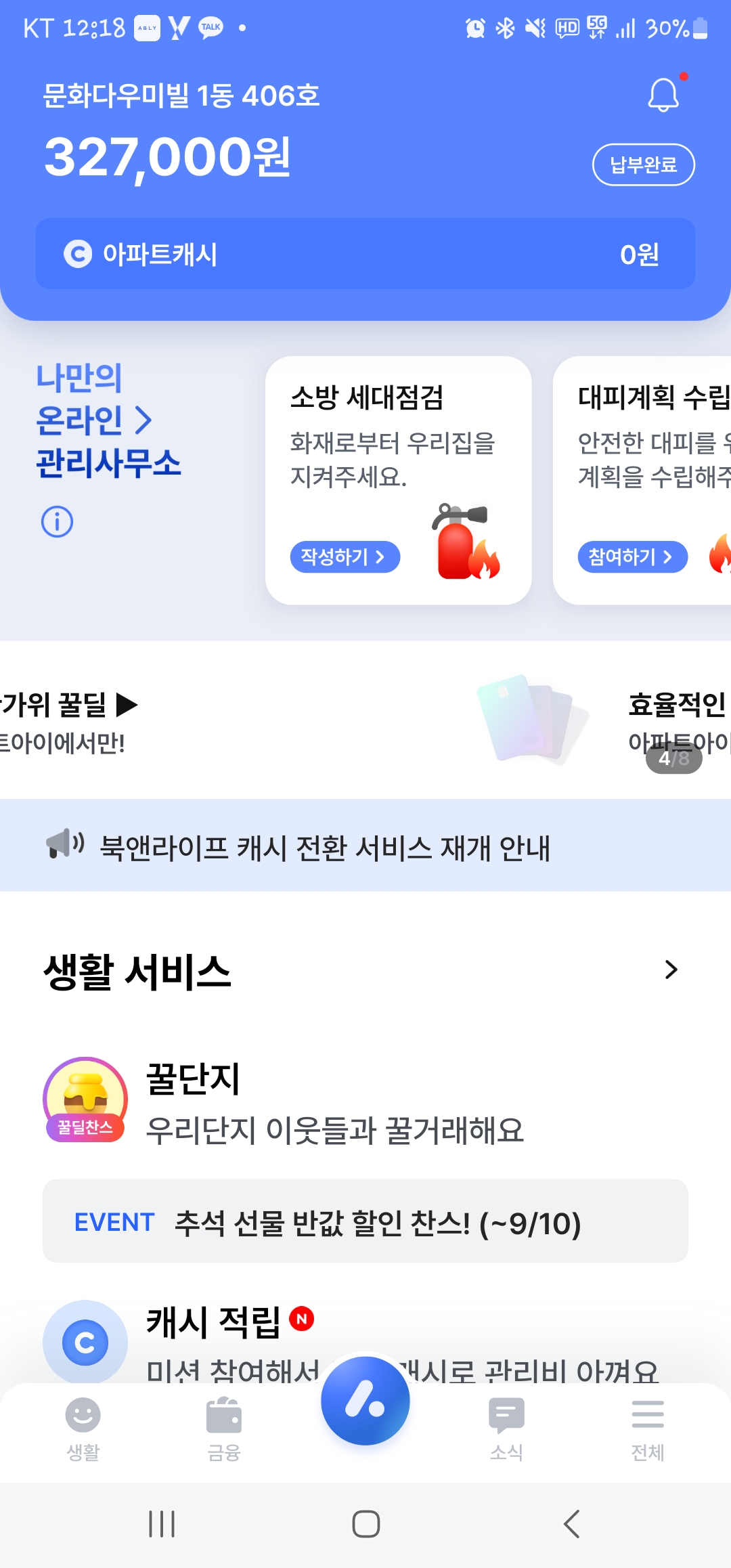Tap 참여하기 on 대피계획 수립 card
The width and height of the screenshot is (731, 1568).
coord(633,557)
